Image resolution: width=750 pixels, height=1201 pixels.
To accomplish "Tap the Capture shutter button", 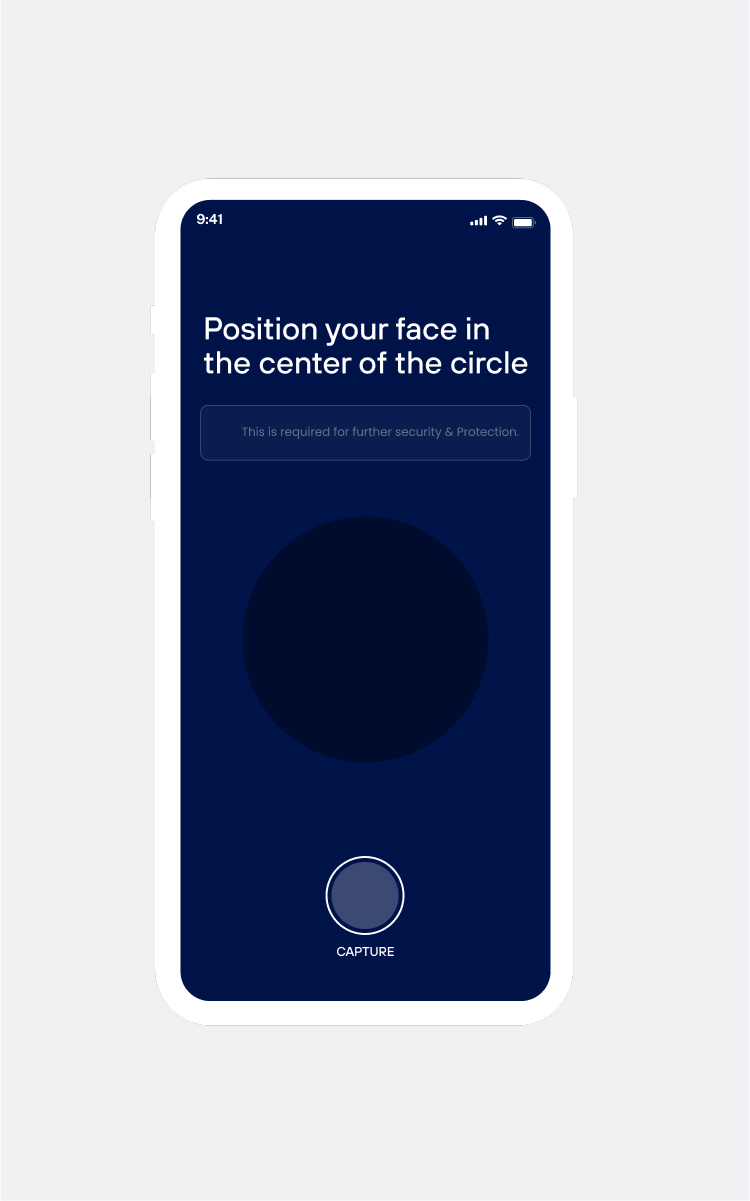I will tap(365, 895).
